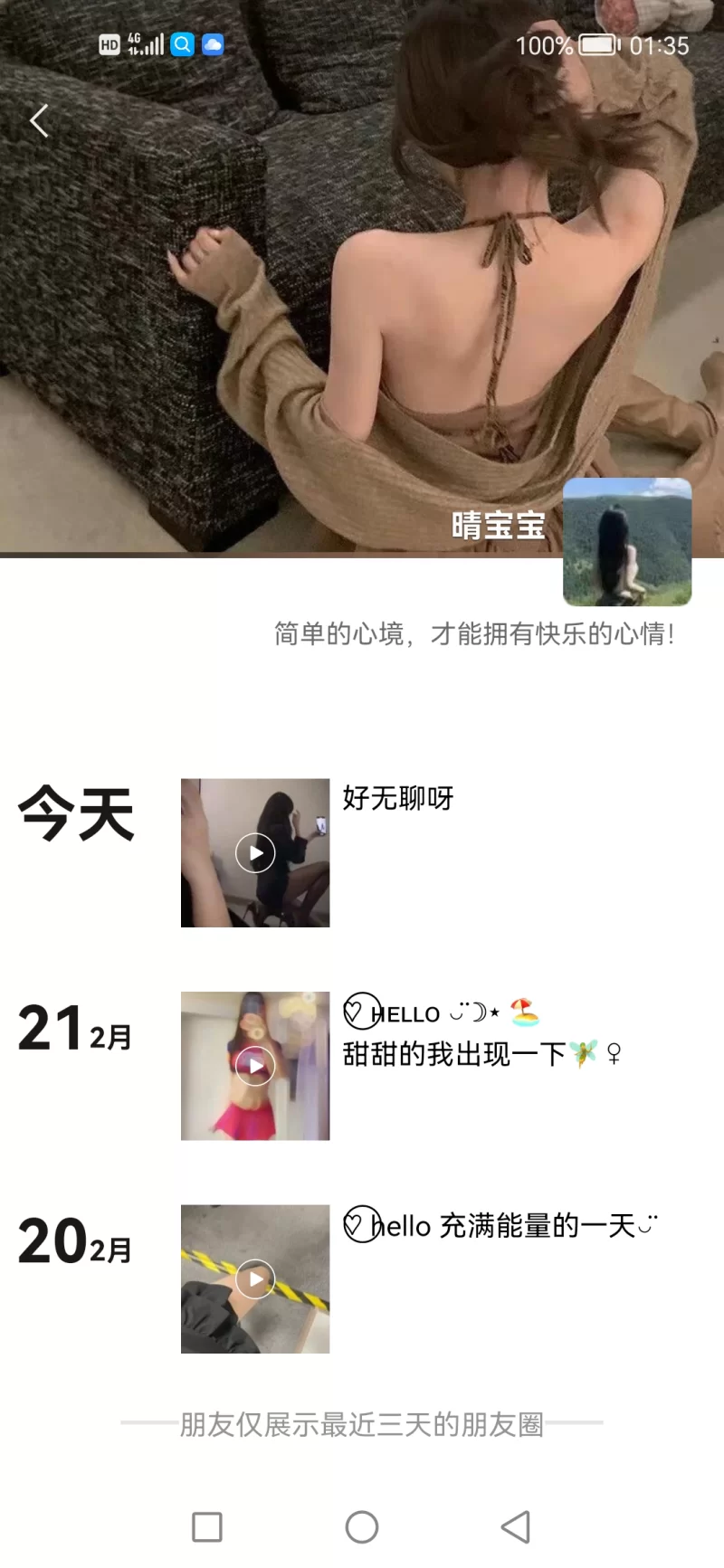The height and width of the screenshot is (1568, 724).
Task: Open 晴宝宝's profile avatar
Action: point(627,542)
